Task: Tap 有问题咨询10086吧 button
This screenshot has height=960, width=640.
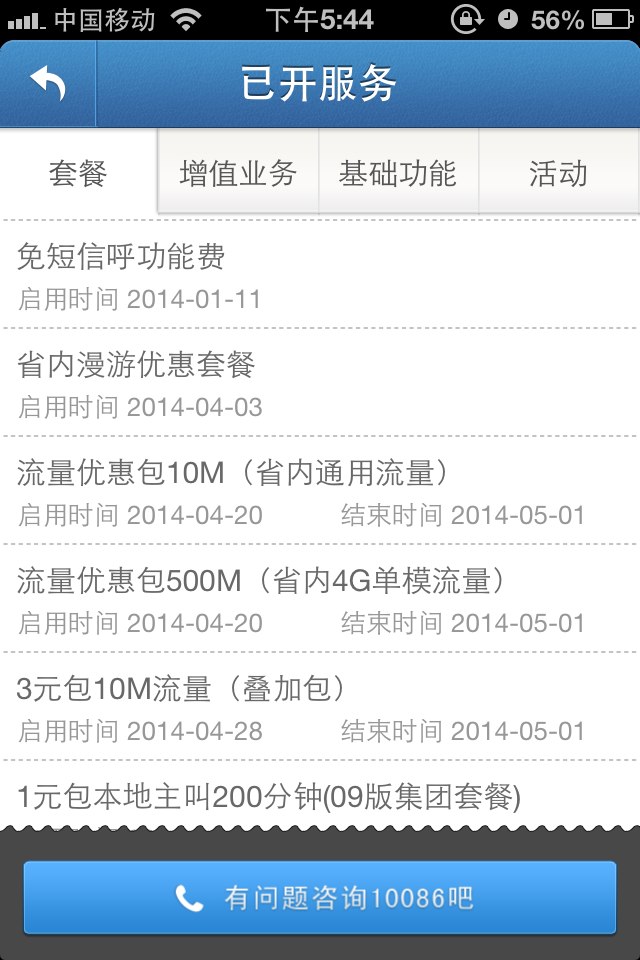Action: 320,897
